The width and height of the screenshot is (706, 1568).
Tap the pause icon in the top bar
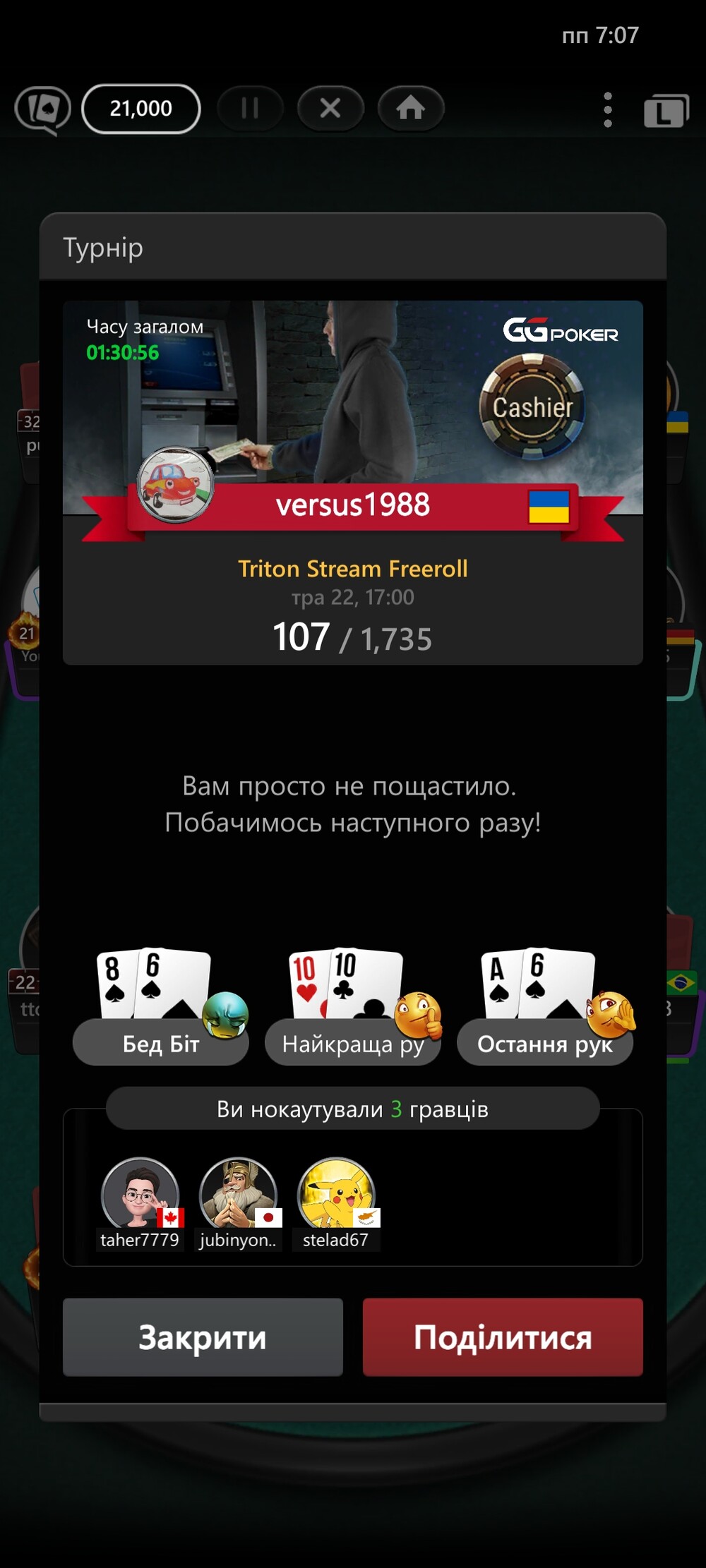(x=250, y=108)
